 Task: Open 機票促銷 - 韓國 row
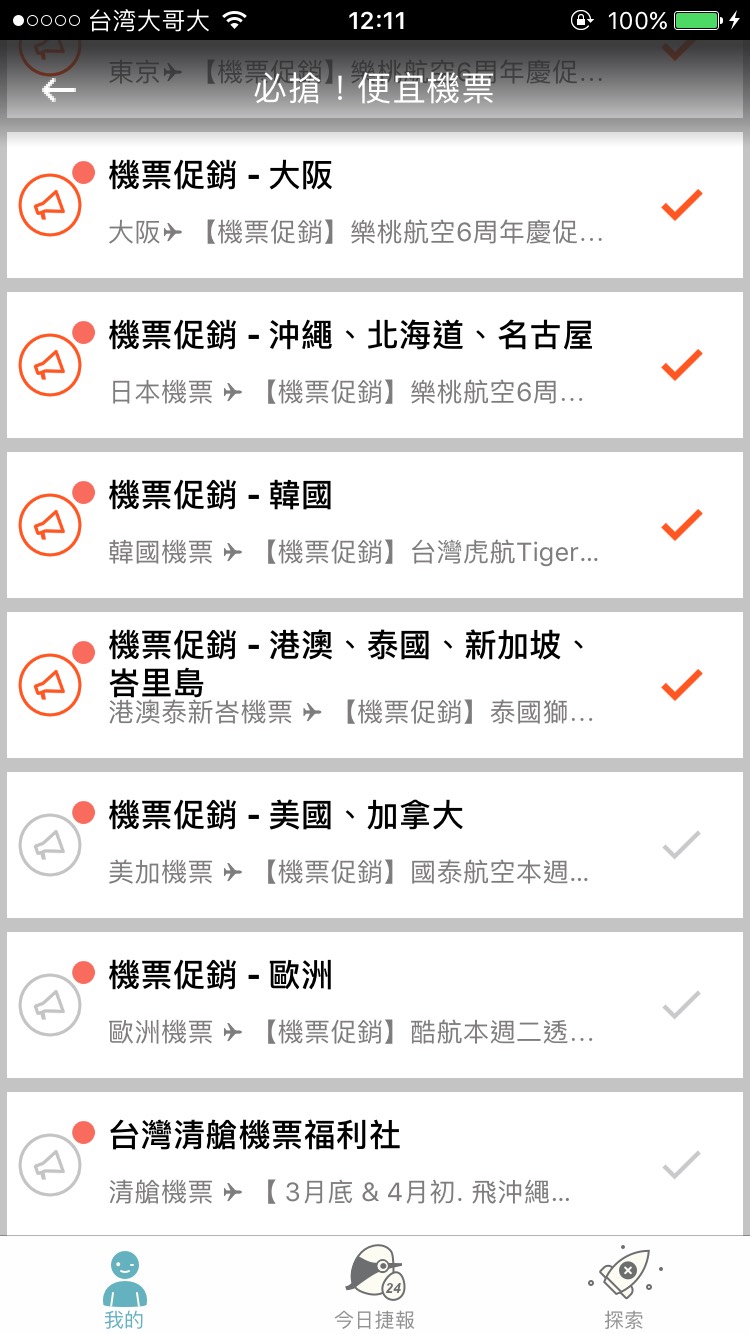point(375,525)
